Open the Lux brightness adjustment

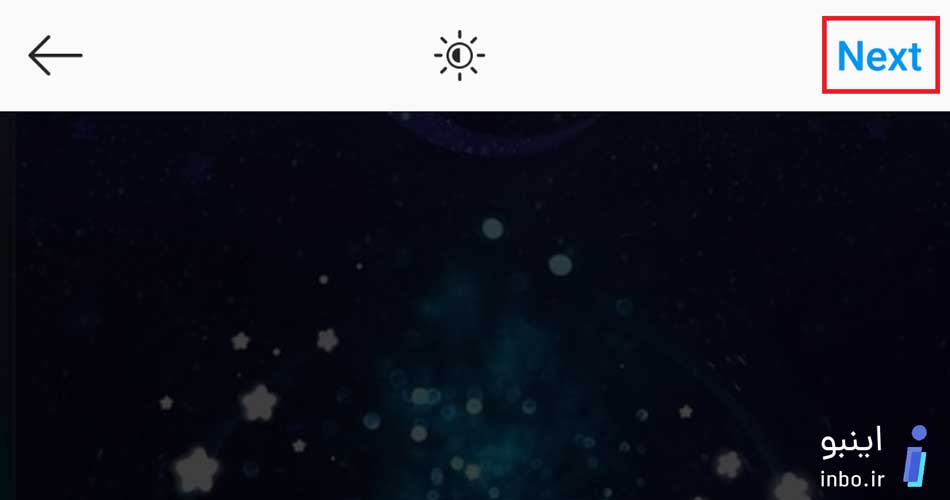point(459,56)
